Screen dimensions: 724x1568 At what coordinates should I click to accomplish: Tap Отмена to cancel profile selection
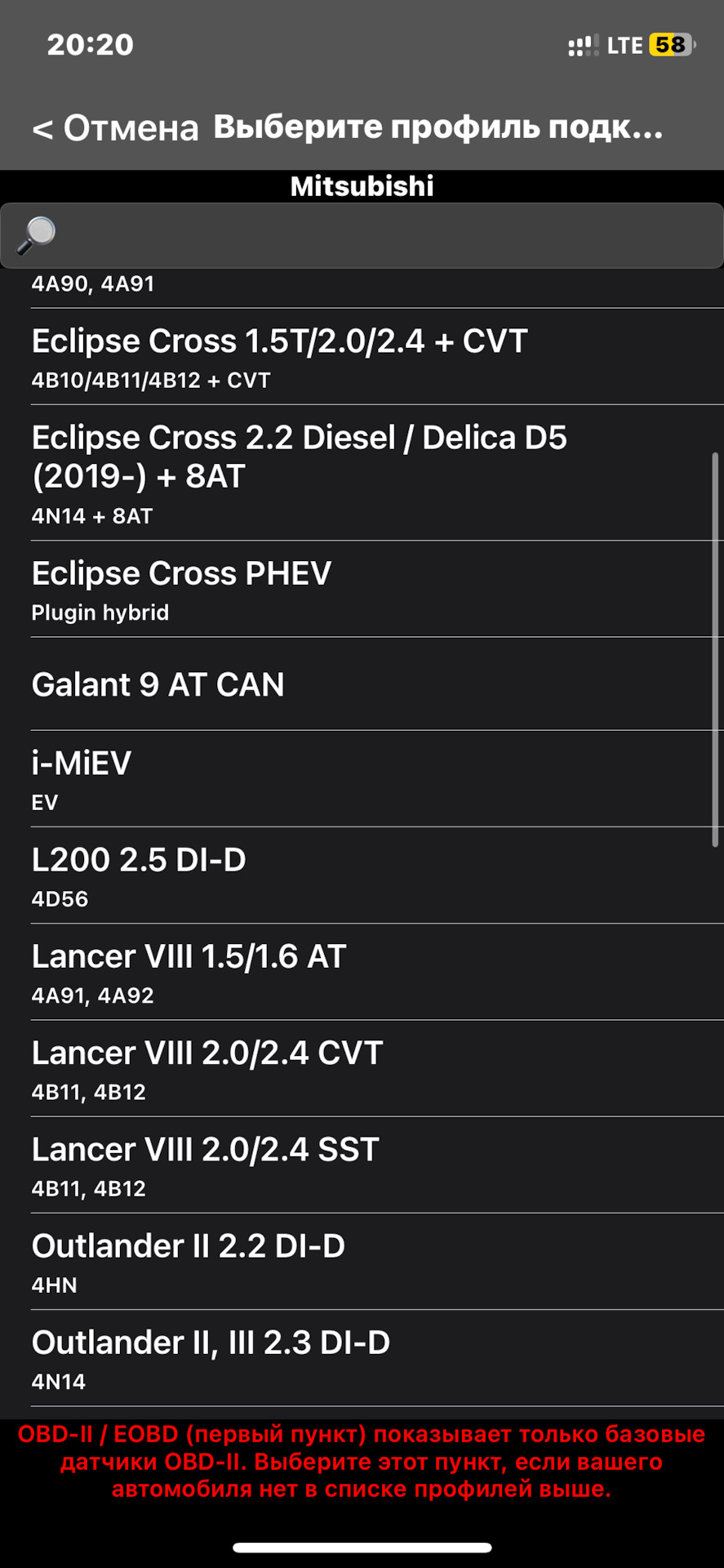[115, 128]
